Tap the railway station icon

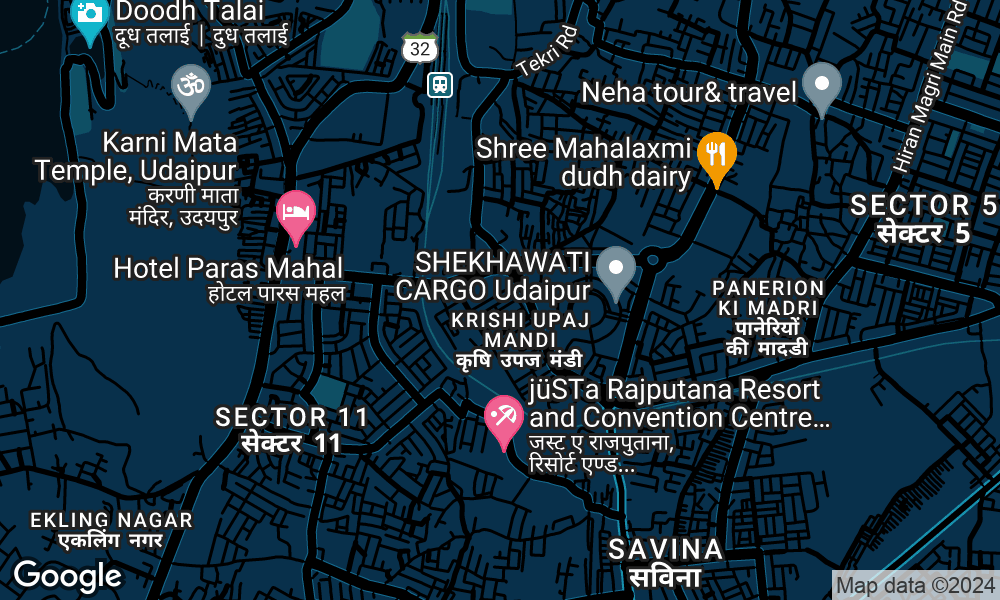click(440, 85)
